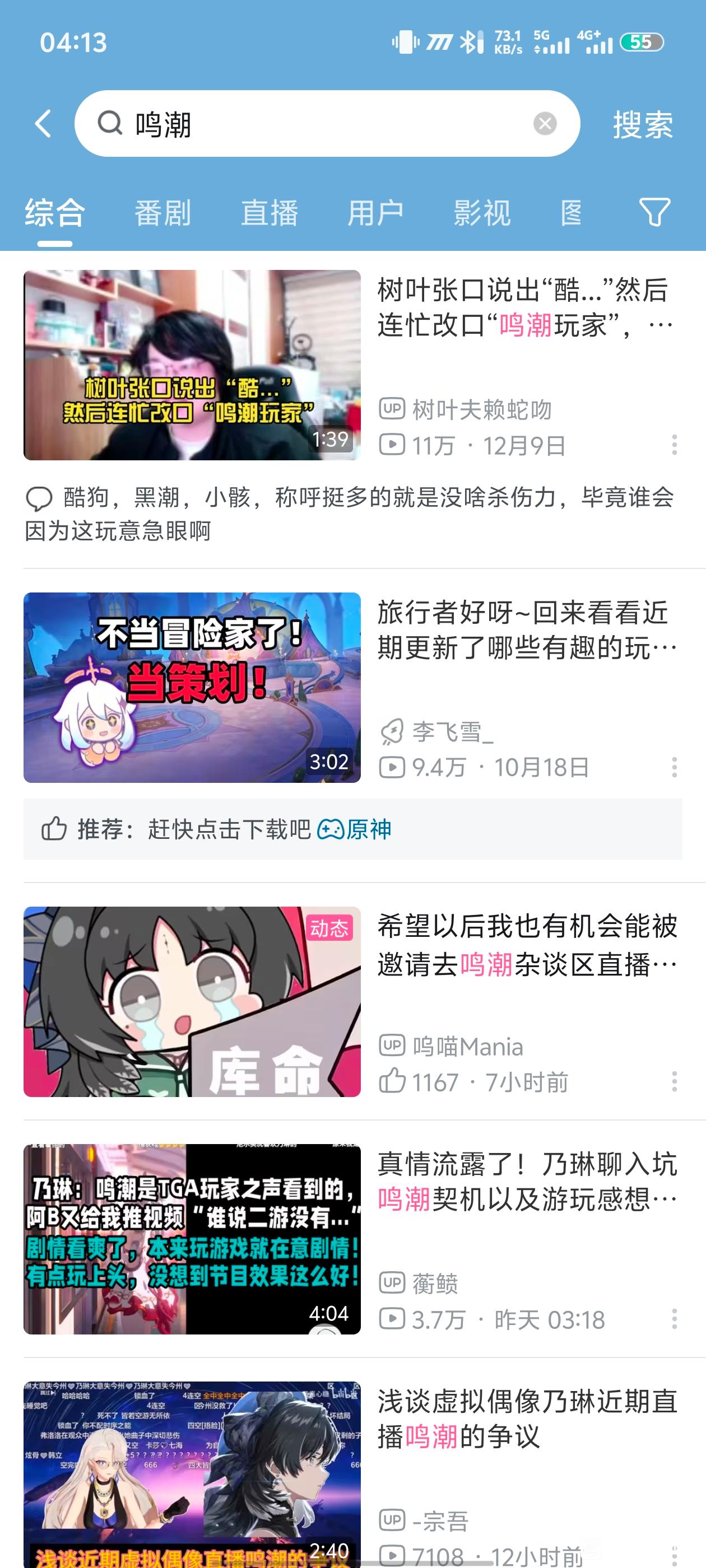Open more options for 树叶夫赖蛇吻 video

pyautogui.click(x=674, y=445)
